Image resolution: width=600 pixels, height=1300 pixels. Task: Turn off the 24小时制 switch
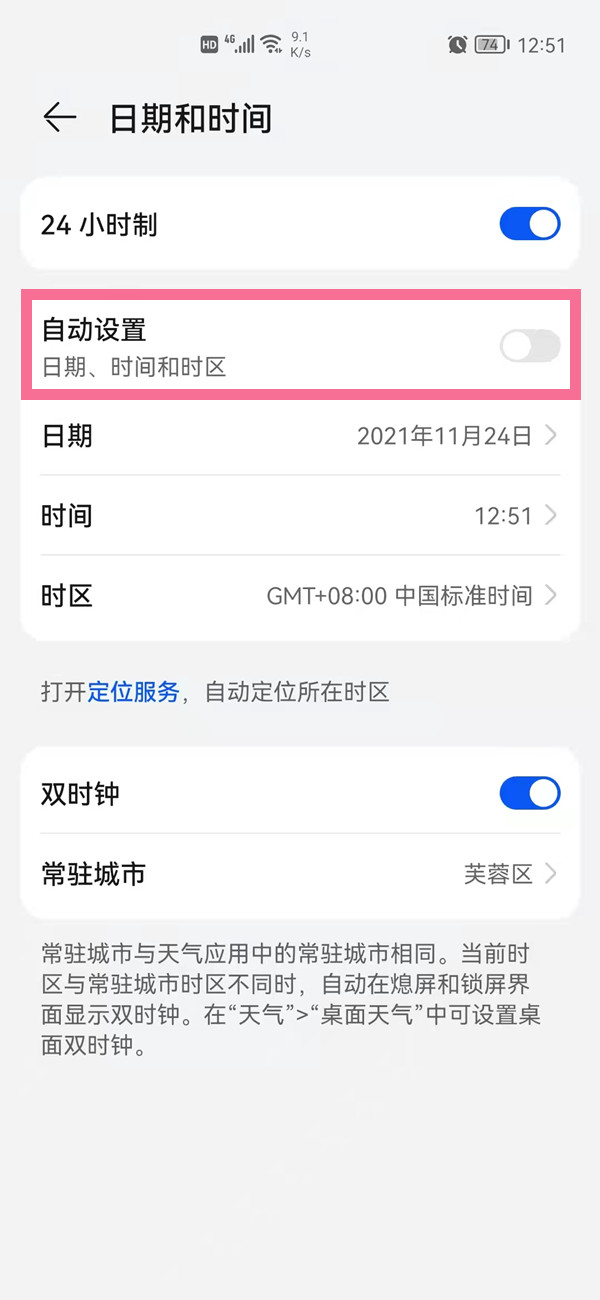point(530,224)
